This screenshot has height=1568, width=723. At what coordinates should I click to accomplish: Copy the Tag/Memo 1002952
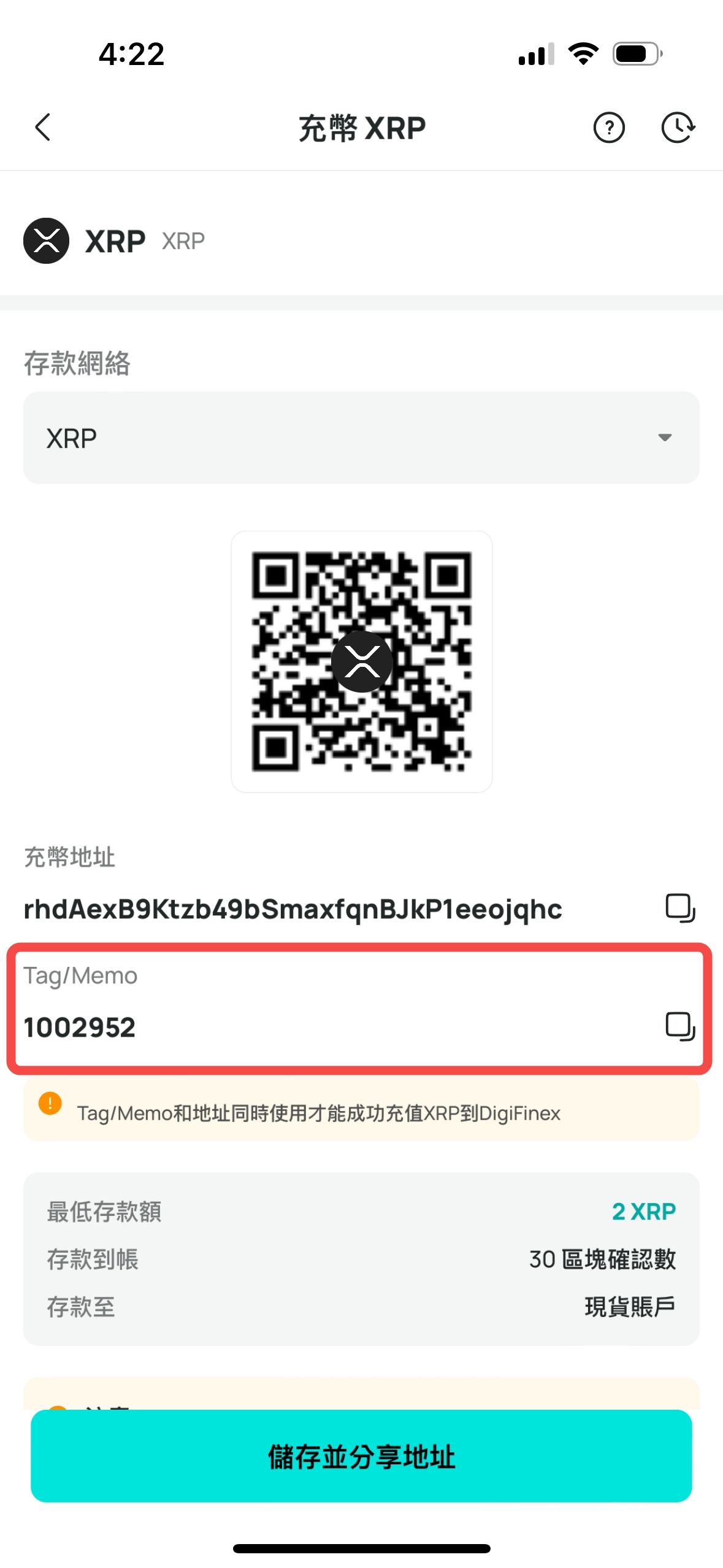click(x=679, y=1026)
